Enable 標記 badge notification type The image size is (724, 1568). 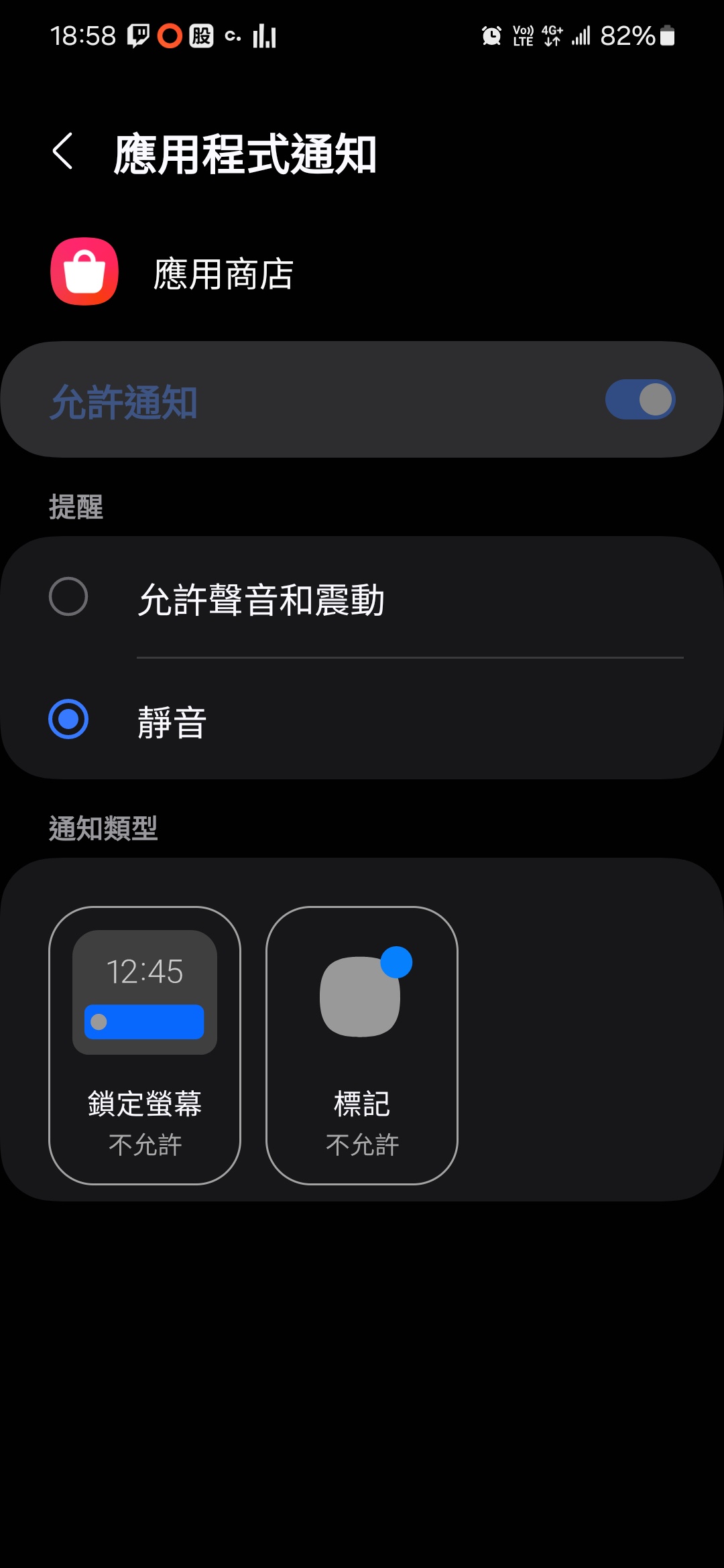(362, 1045)
